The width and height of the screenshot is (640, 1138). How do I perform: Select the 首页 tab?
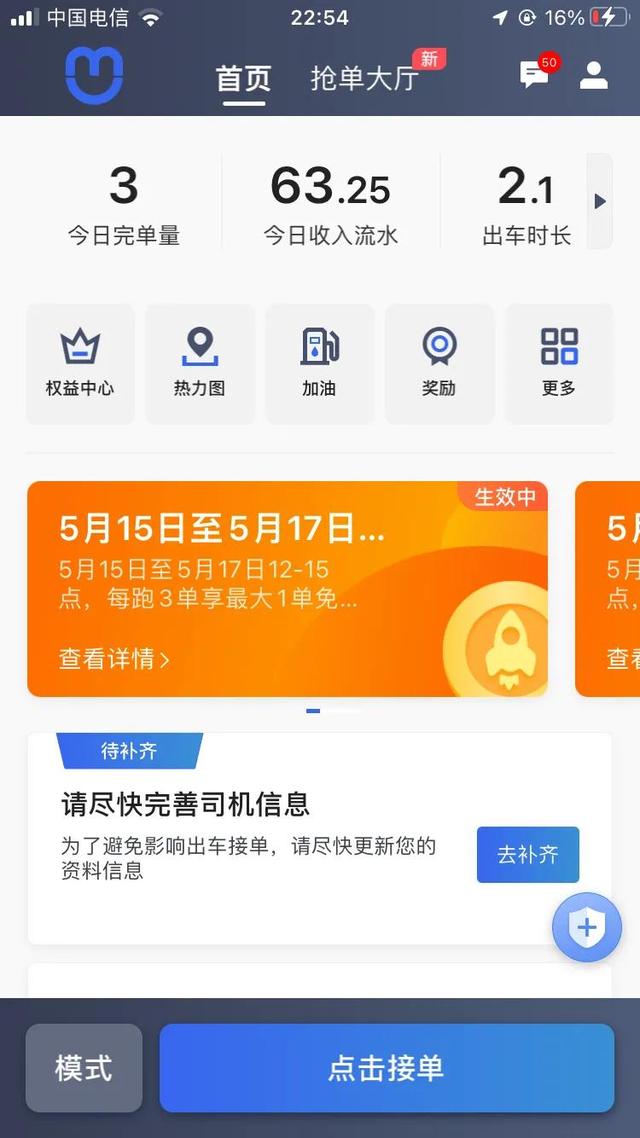tap(243, 78)
